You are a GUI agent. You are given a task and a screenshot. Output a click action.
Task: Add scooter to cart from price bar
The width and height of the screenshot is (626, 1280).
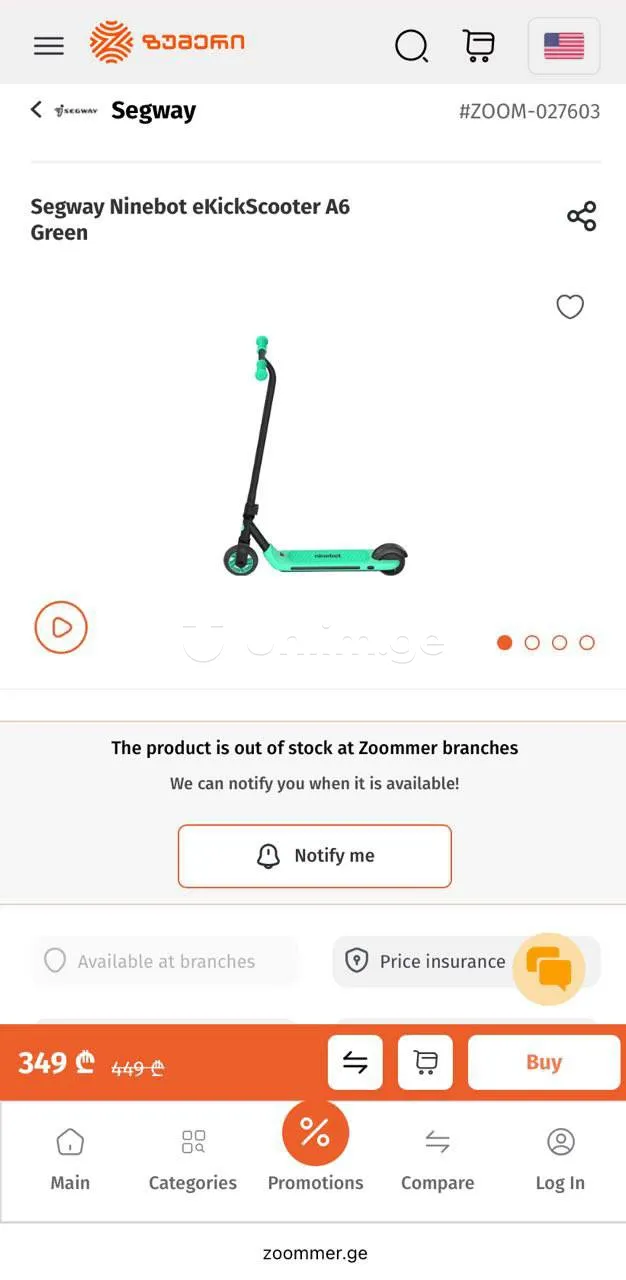tap(425, 1062)
